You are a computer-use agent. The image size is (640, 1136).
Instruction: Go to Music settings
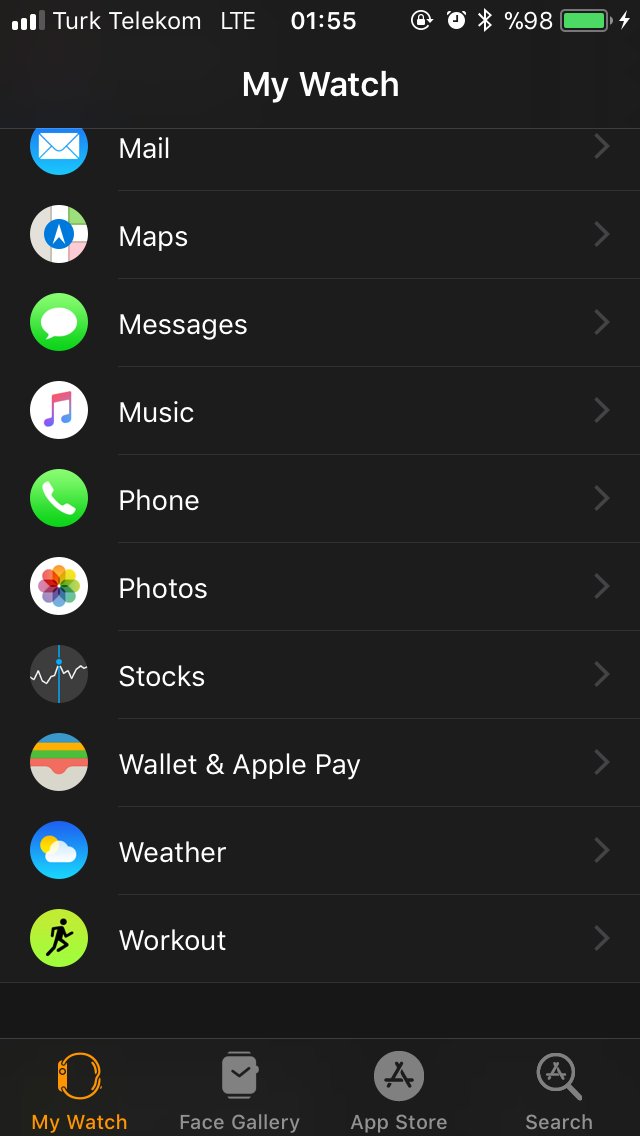tap(320, 412)
